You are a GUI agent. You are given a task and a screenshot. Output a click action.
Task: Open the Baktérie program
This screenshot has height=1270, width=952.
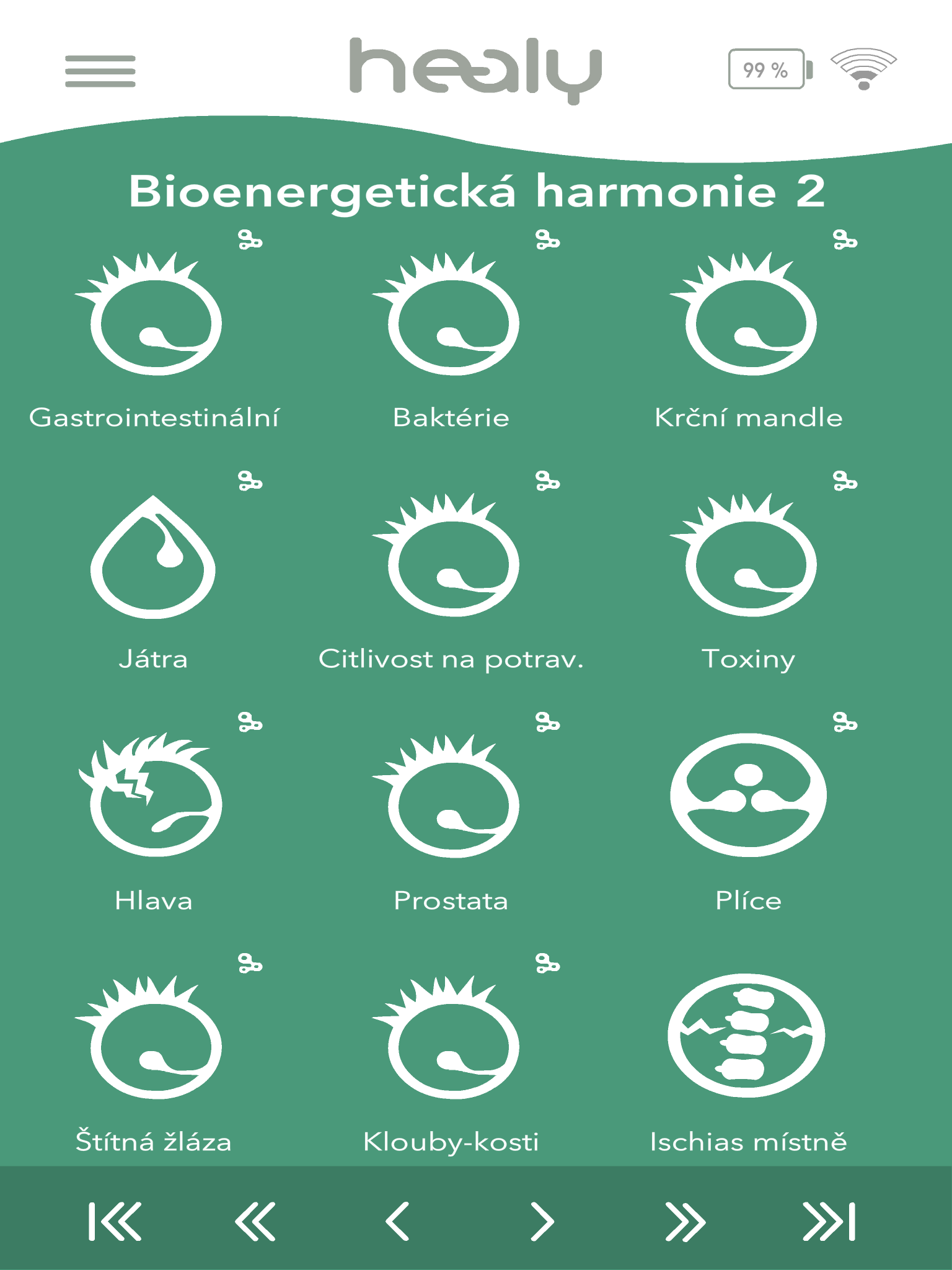[x=452, y=319]
